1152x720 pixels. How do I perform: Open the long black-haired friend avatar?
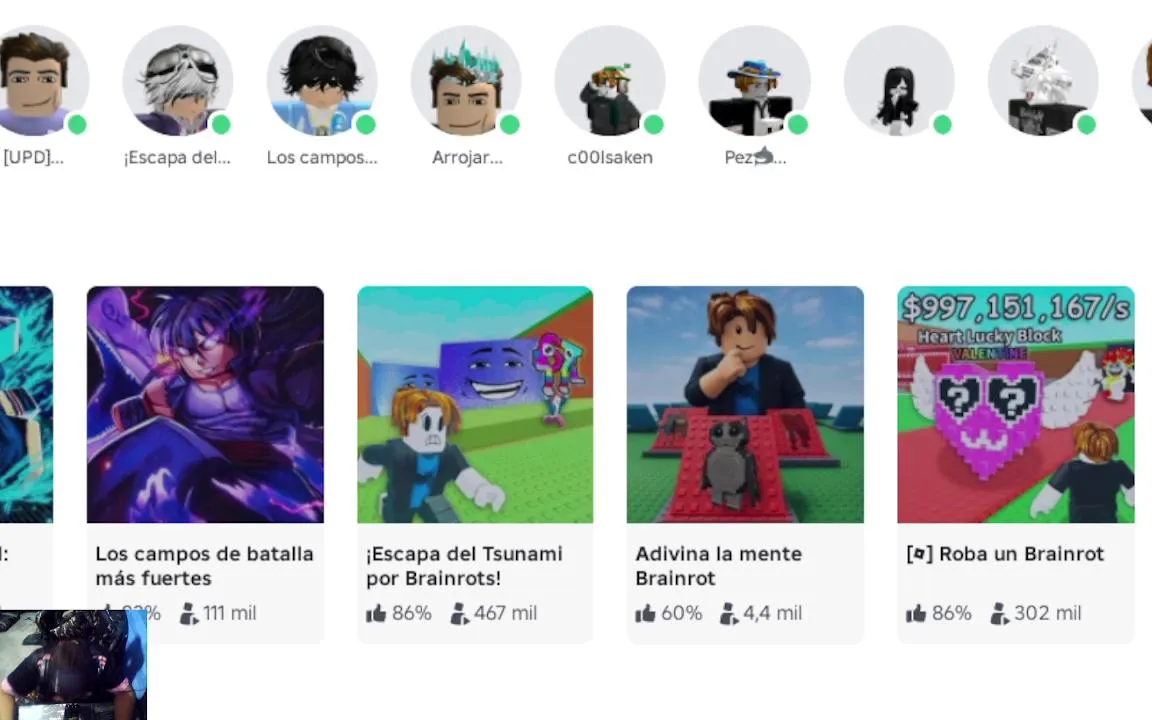point(898,82)
